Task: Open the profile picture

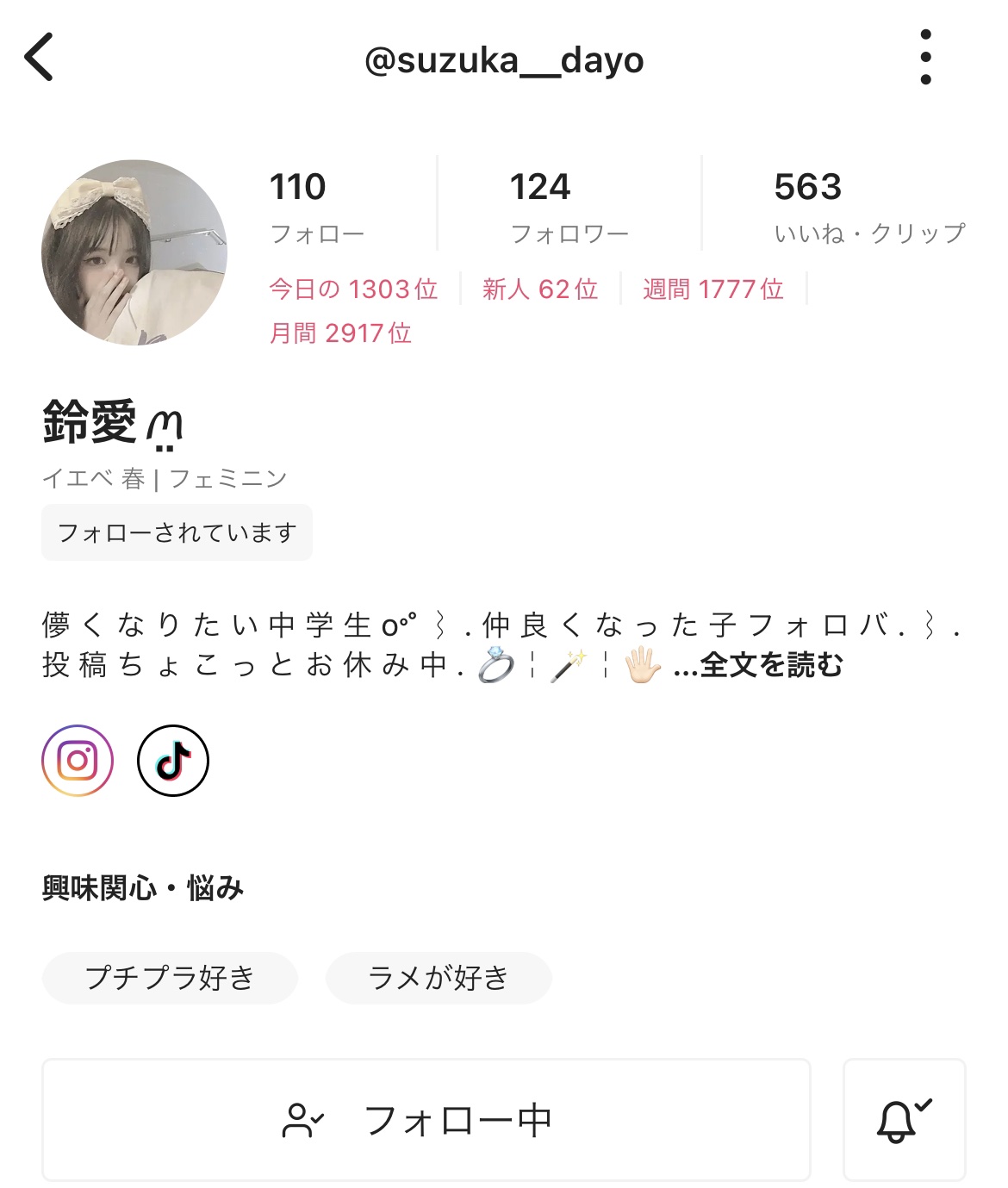Action: (134, 252)
